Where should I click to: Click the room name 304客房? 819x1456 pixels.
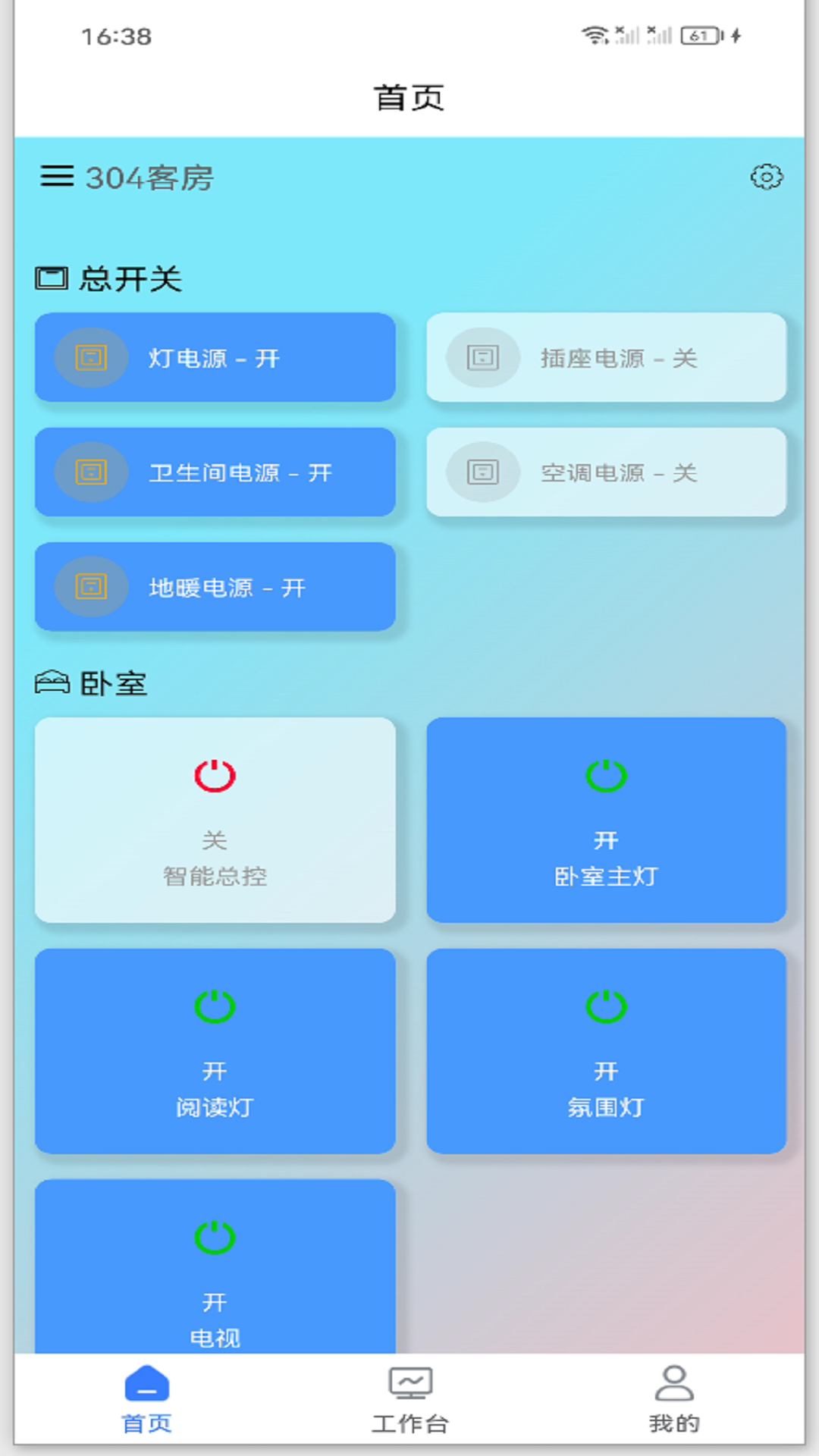149,177
